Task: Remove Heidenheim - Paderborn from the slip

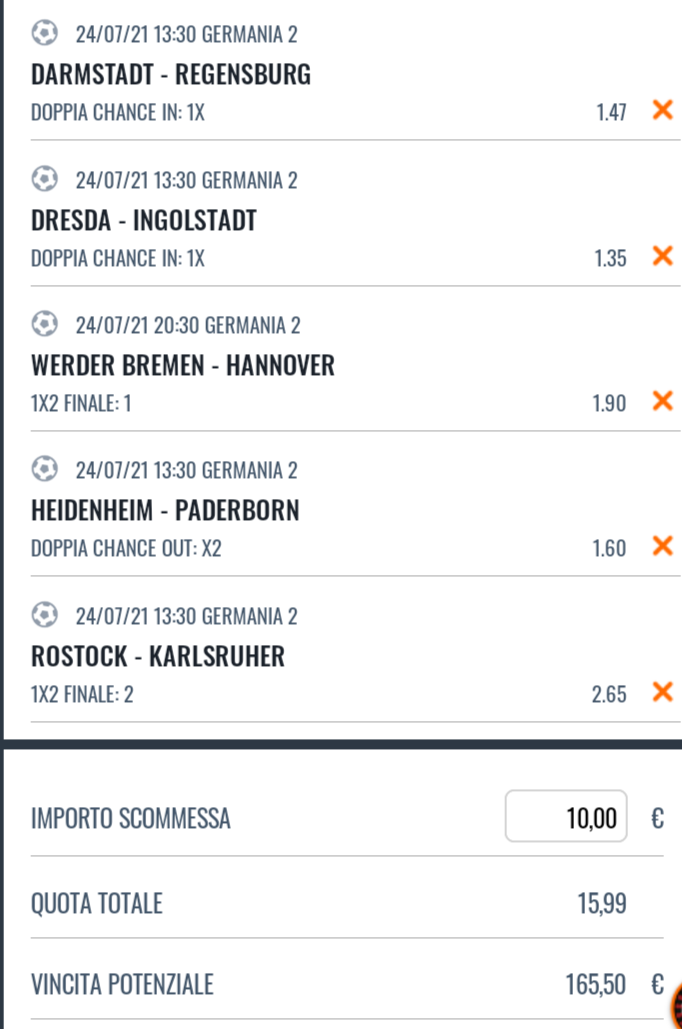Action: [x=661, y=547]
